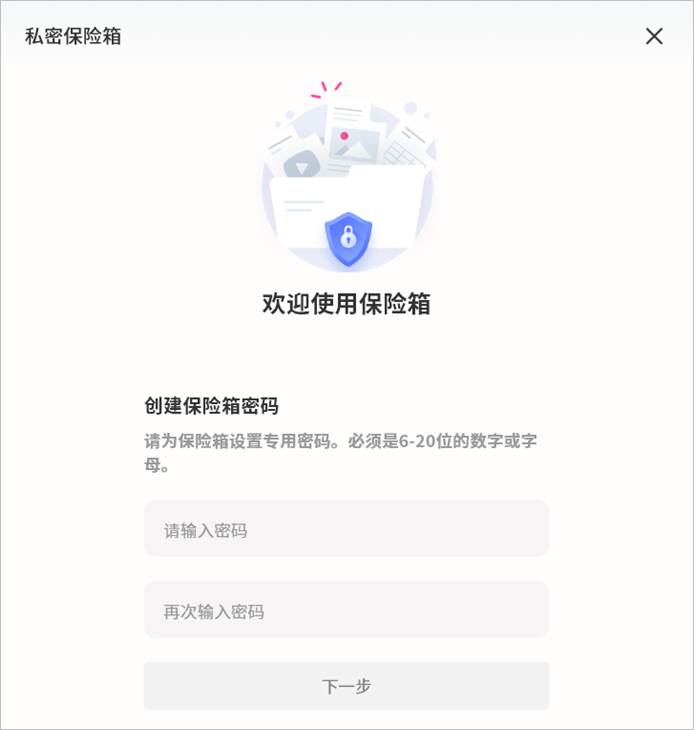Focus the 请输入密码 password field
Viewport: 694px width, 730px height.
click(346, 529)
